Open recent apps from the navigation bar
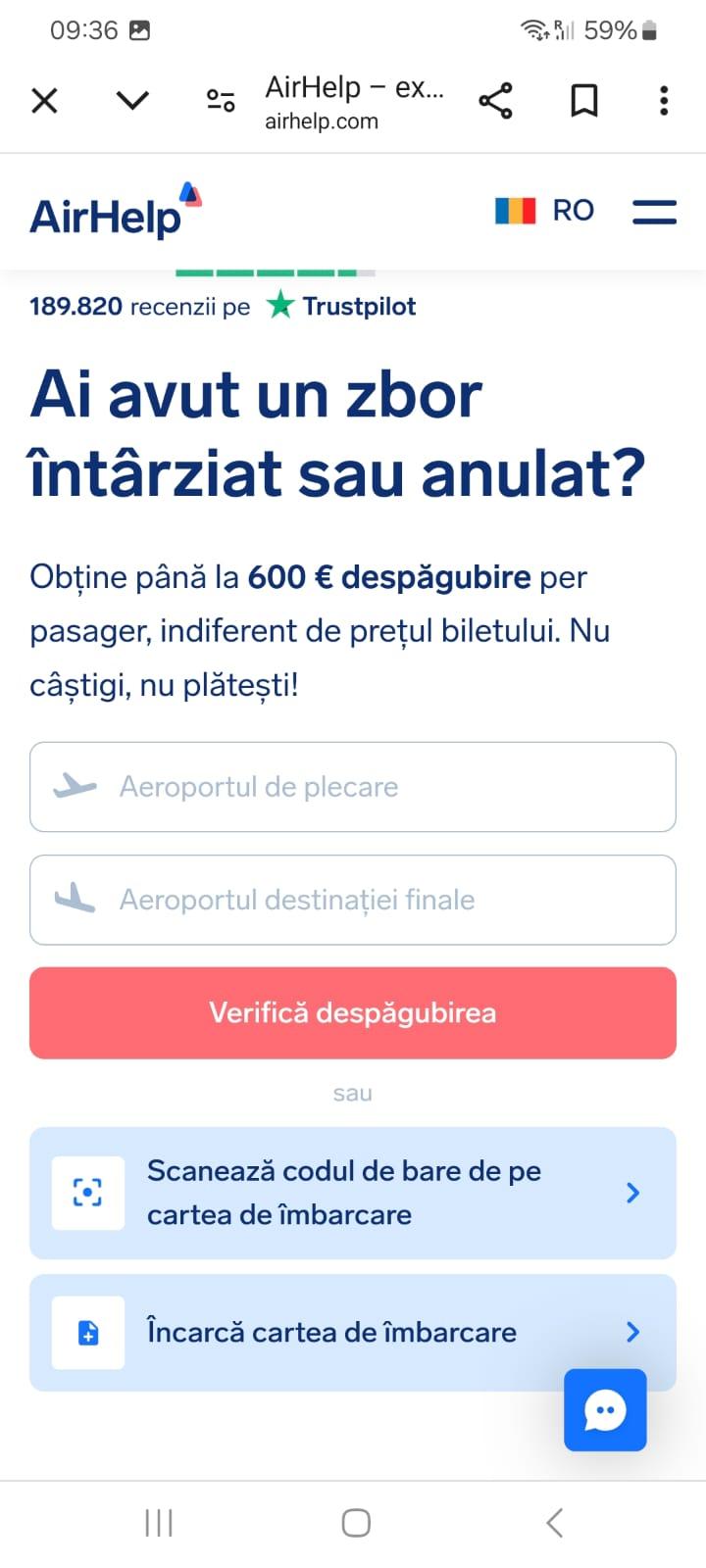The width and height of the screenshot is (706, 1568). [x=159, y=1523]
